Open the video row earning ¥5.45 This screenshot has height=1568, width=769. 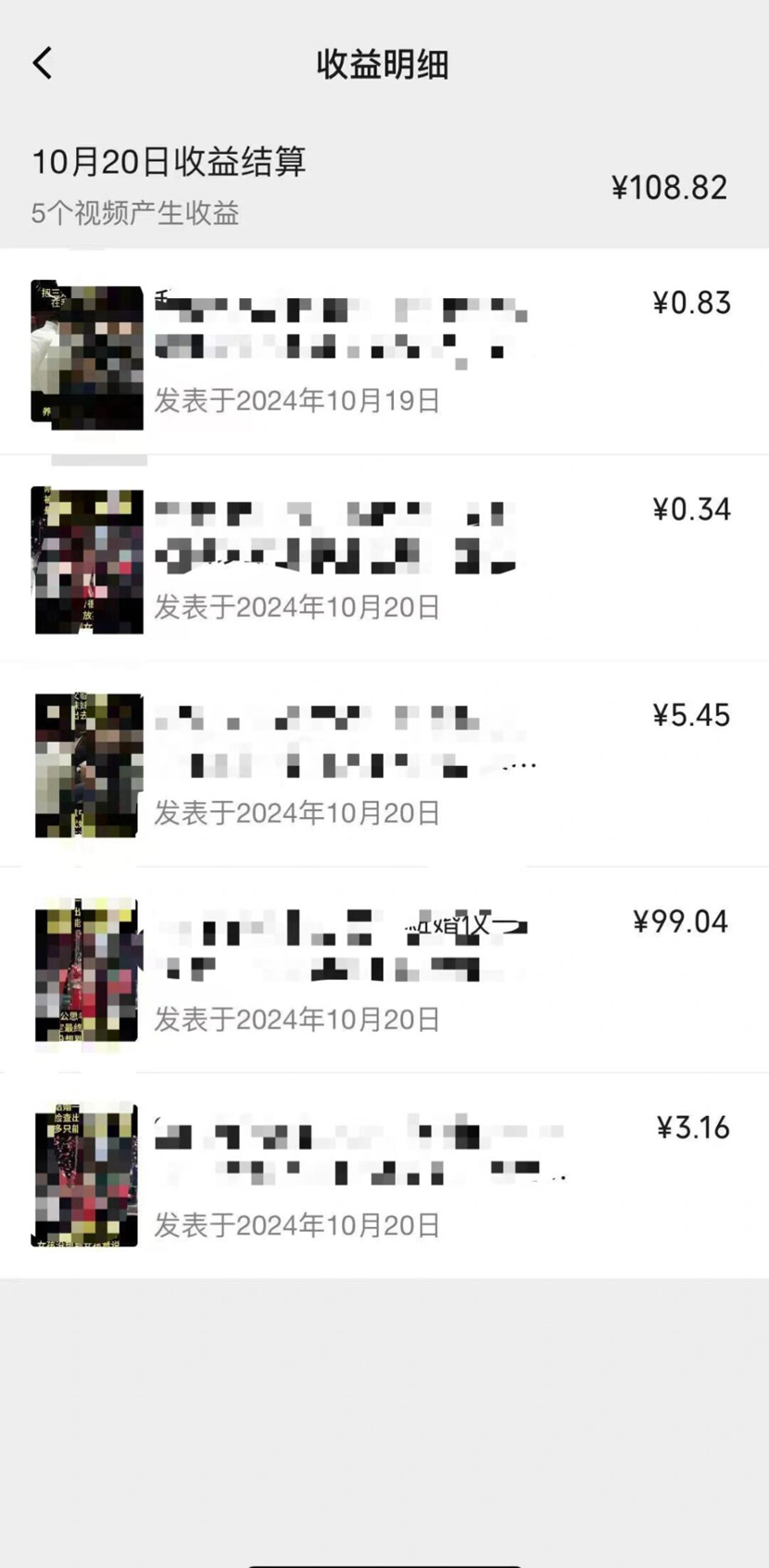[384, 765]
